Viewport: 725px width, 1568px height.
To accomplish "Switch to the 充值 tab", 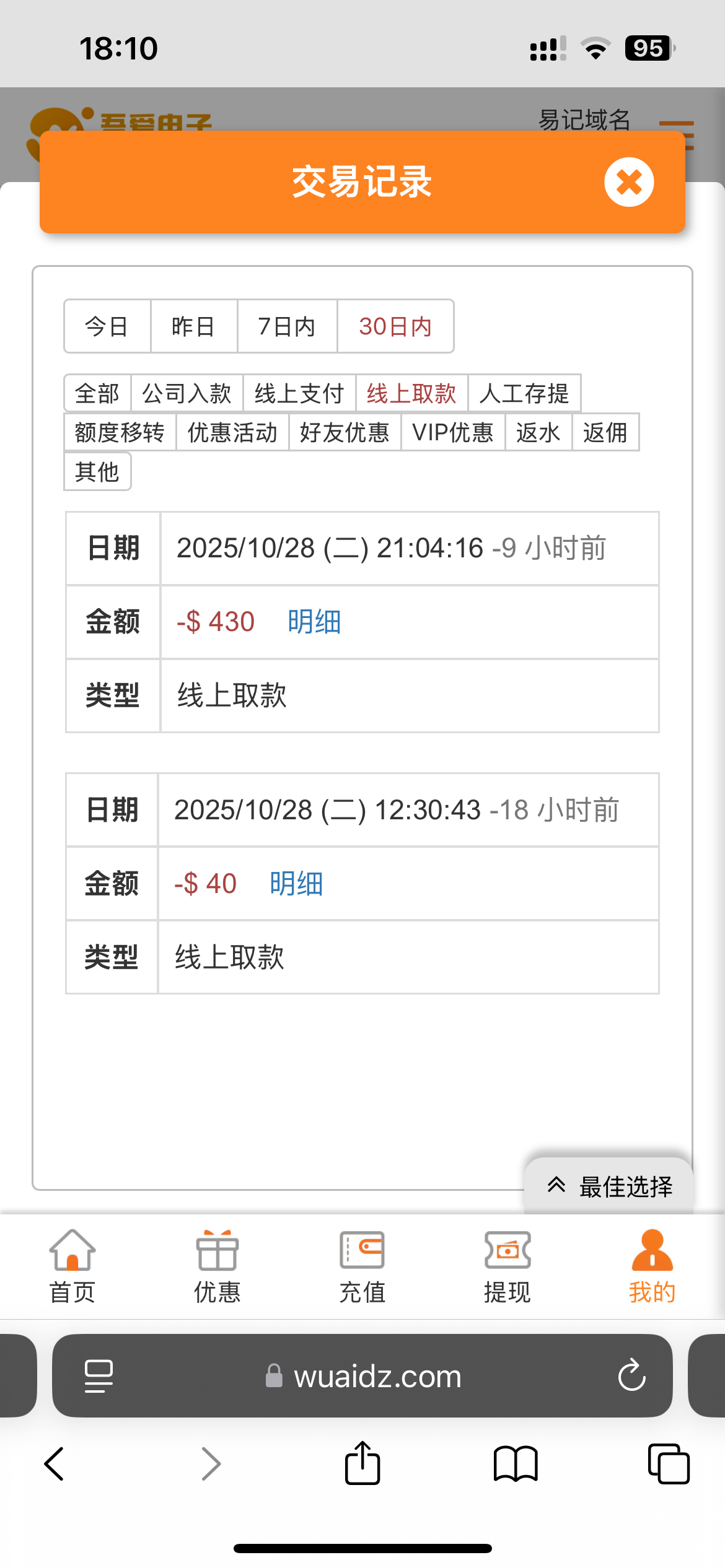I will pos(362,1267).
